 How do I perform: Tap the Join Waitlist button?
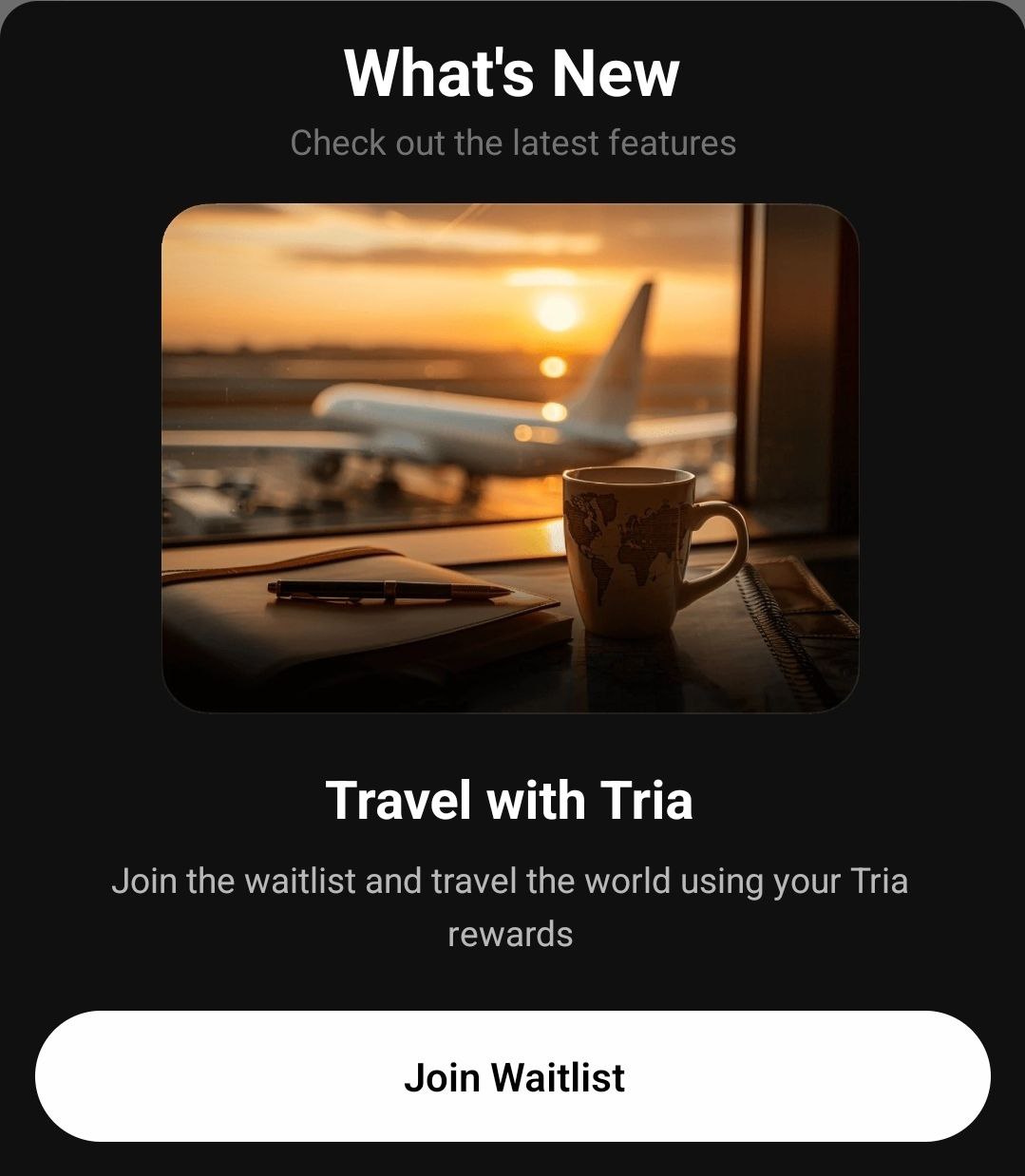coord(513,1076)
